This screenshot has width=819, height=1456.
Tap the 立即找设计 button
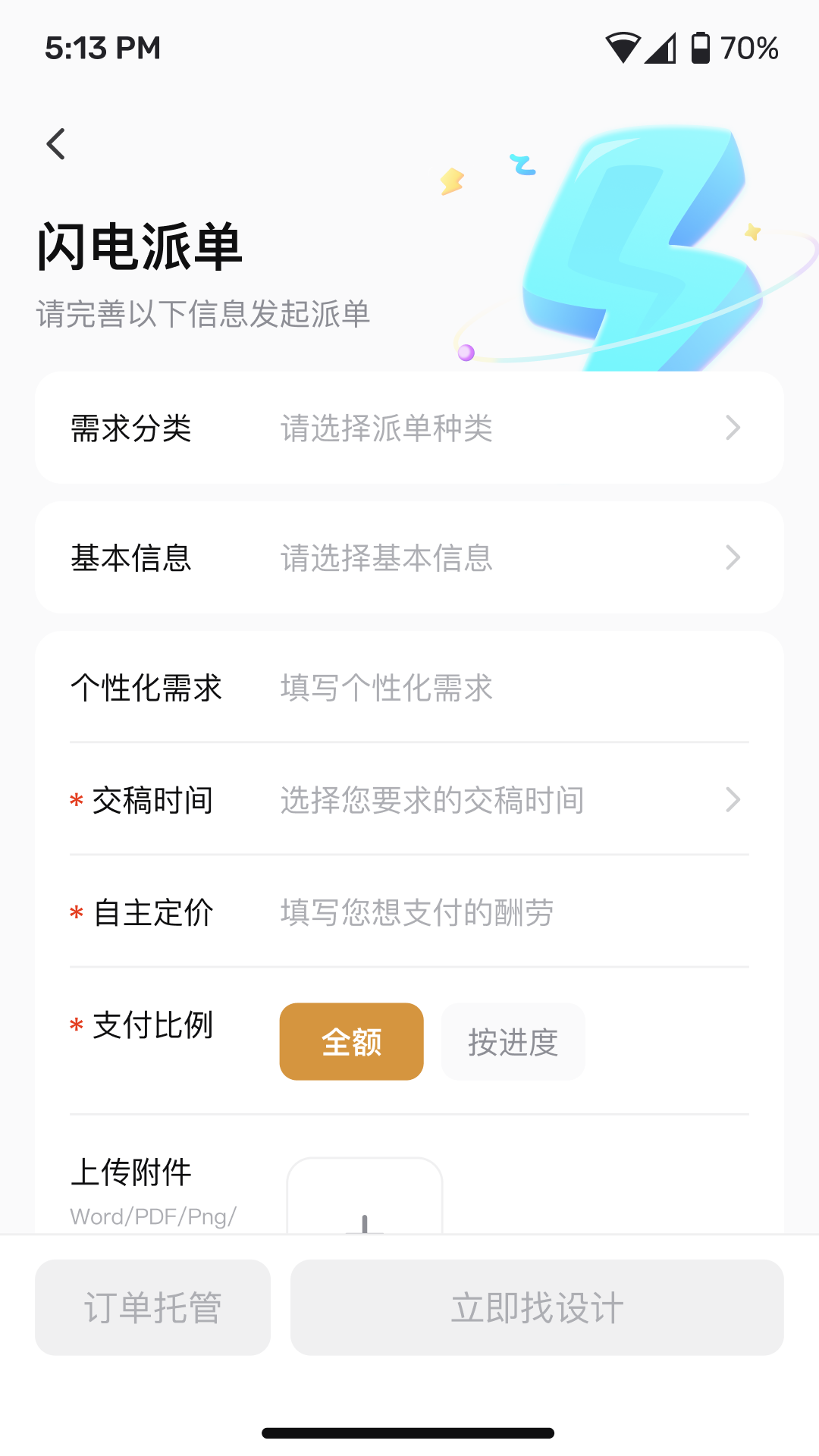[x=537, y=1307]
